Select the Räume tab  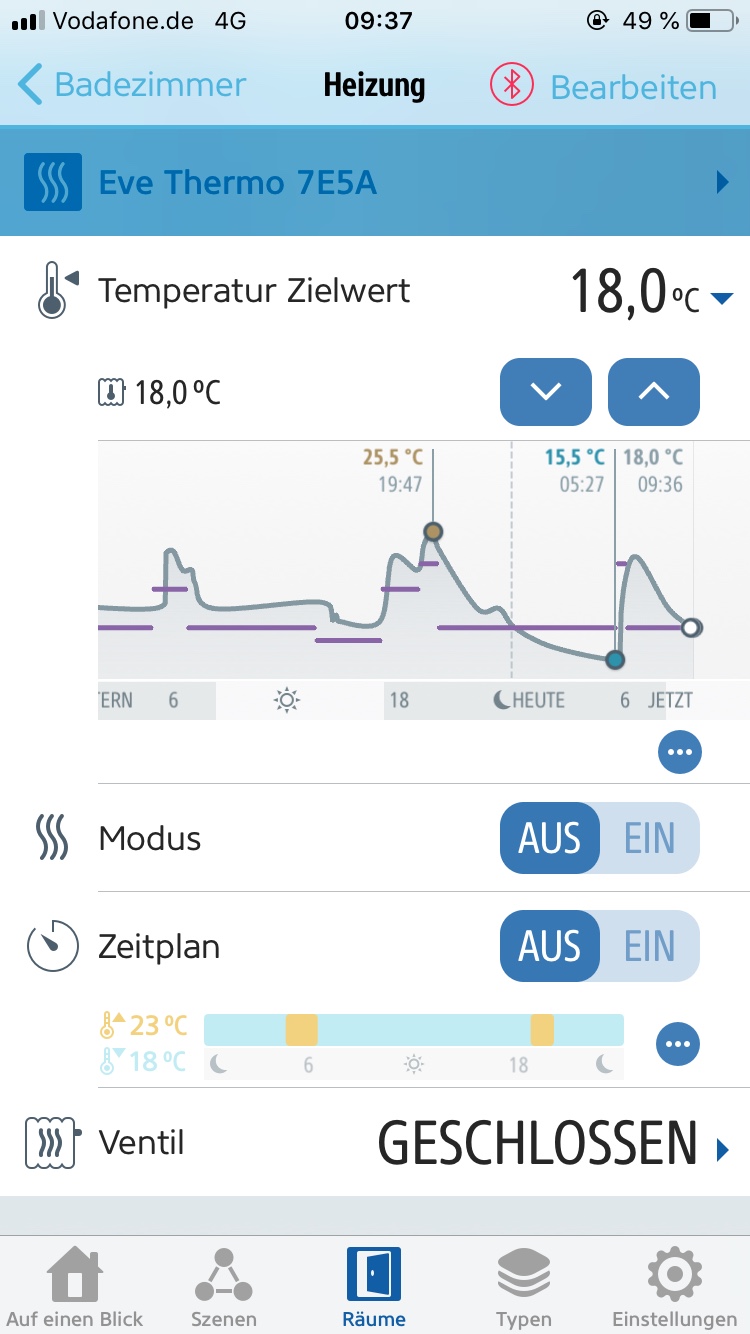click(374, 1288)
